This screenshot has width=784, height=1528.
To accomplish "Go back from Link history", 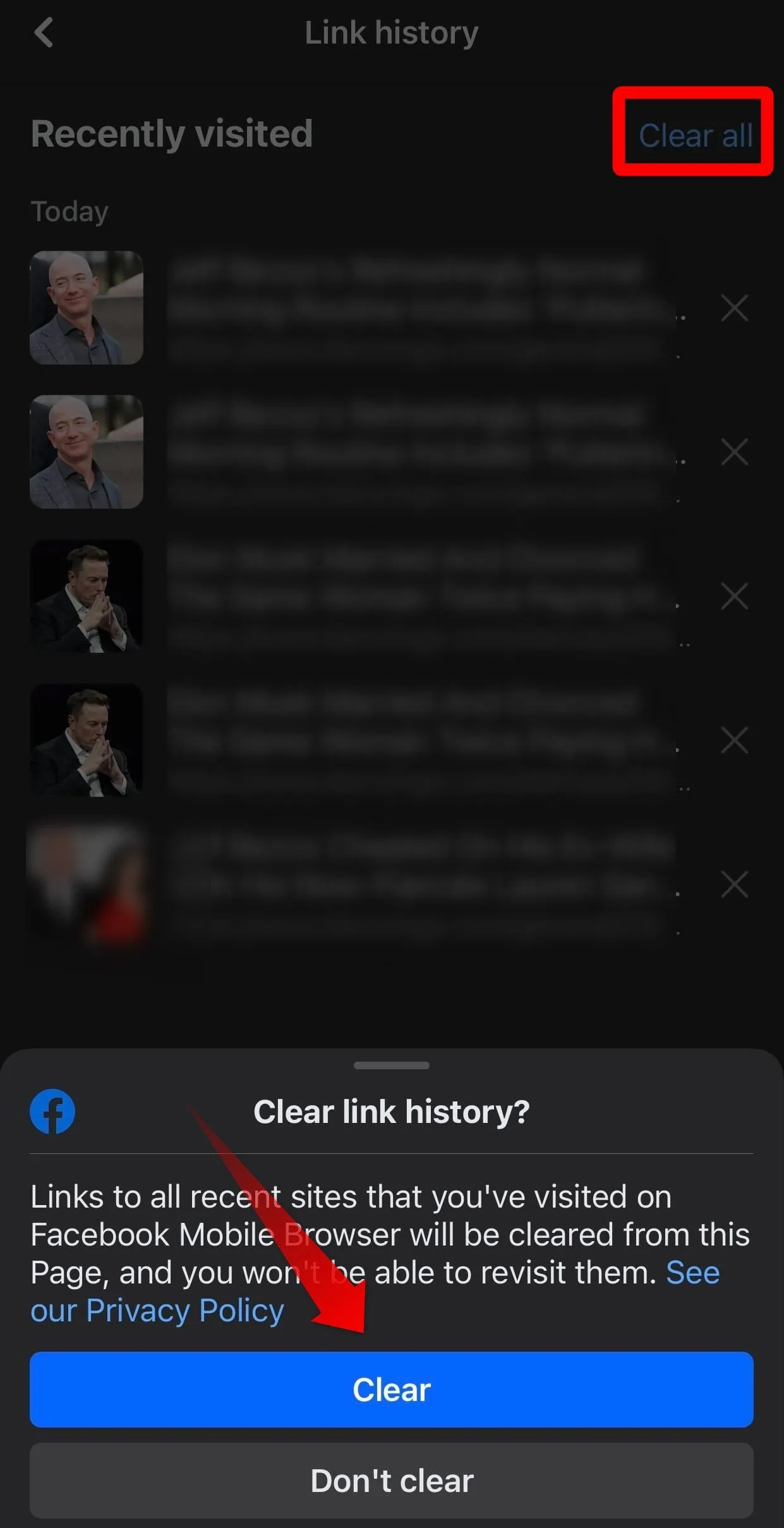I will point(44,32).
